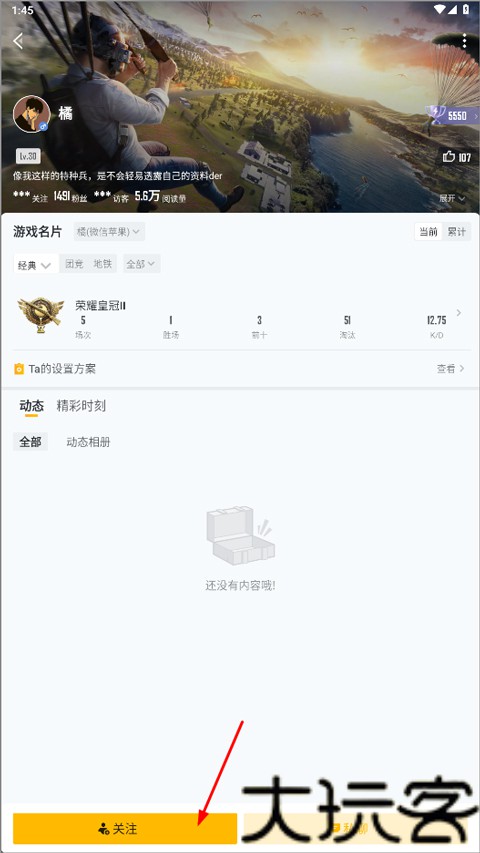This screenshot has width=480, height=853.
Task: Open the three-dot overflow menu
Action: click(x=464, y=41)
